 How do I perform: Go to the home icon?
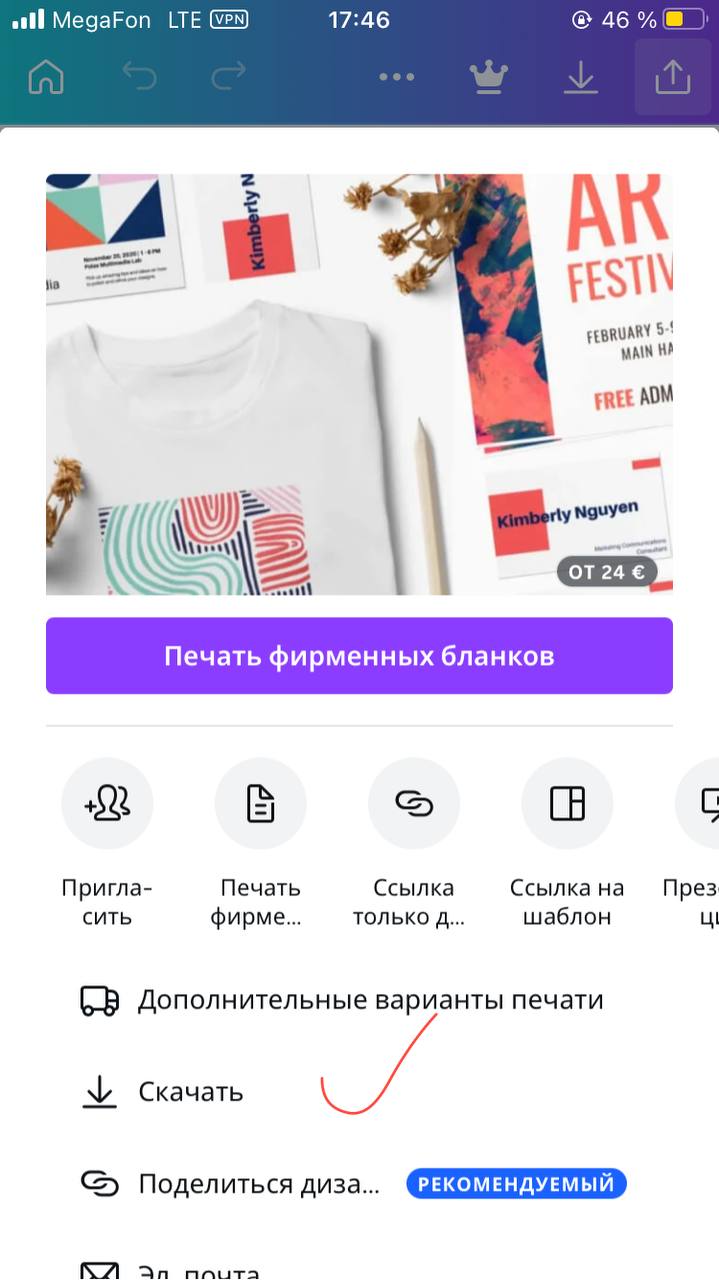click(46, 77)
